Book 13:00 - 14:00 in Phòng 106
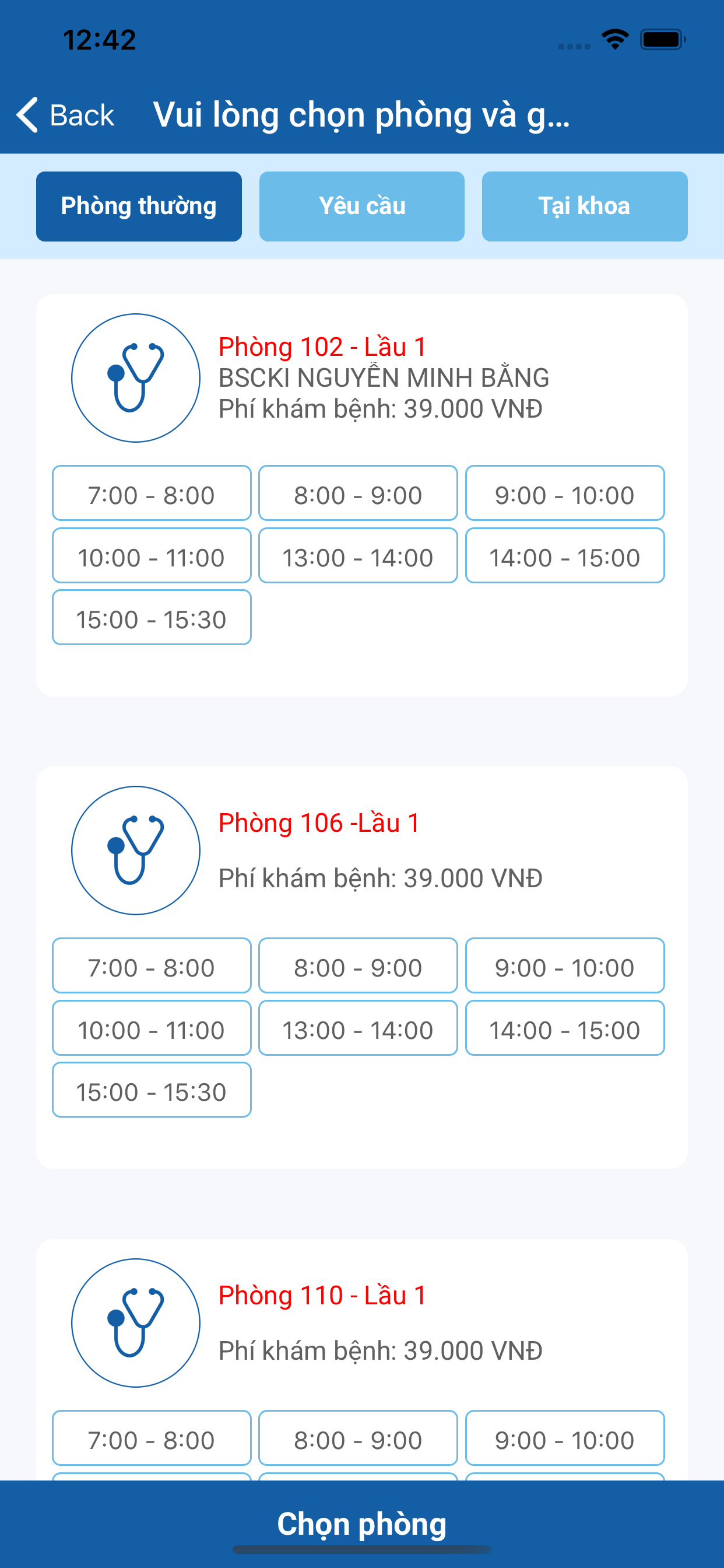This screenshot has width=724, height=1568. pos(358,1028)
